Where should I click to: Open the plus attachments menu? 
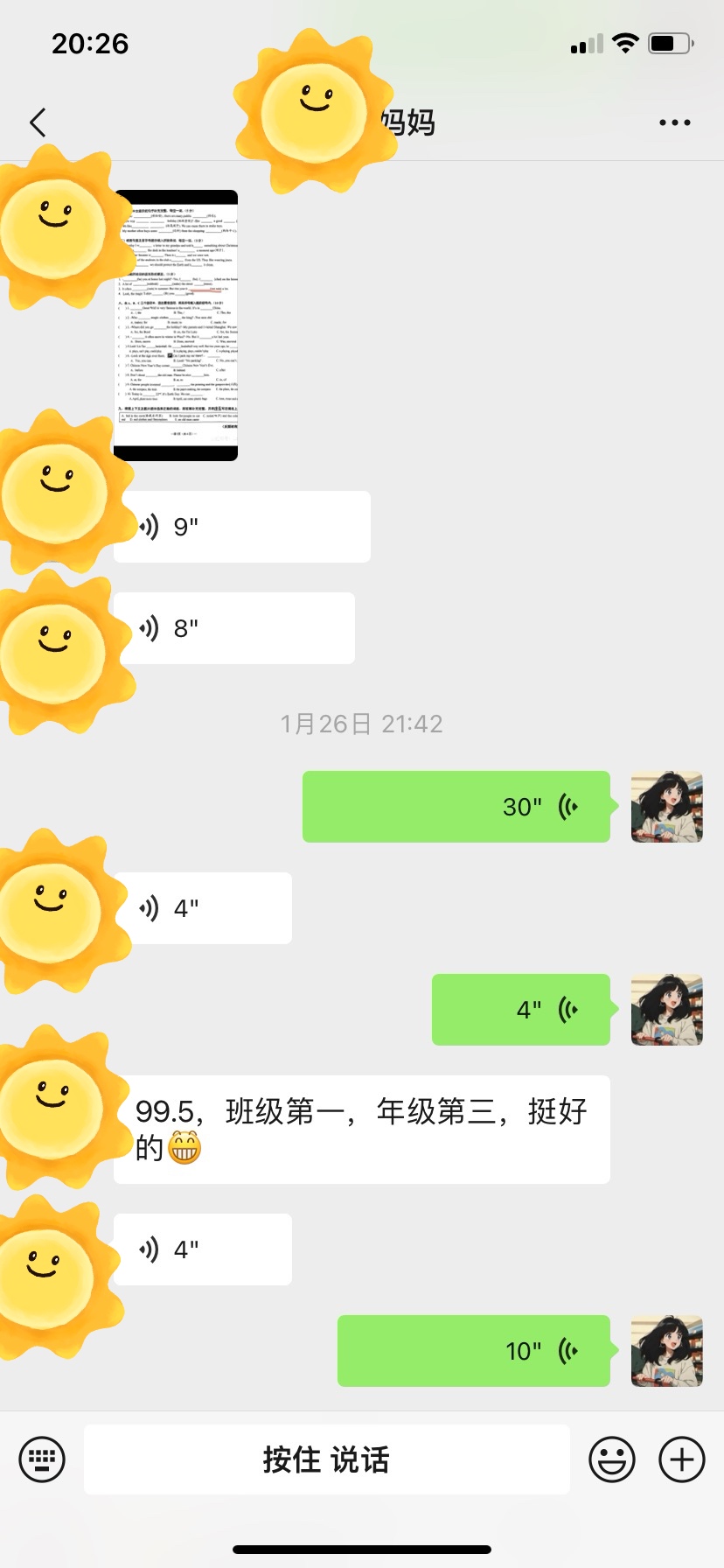click(x=682, y=1459)
